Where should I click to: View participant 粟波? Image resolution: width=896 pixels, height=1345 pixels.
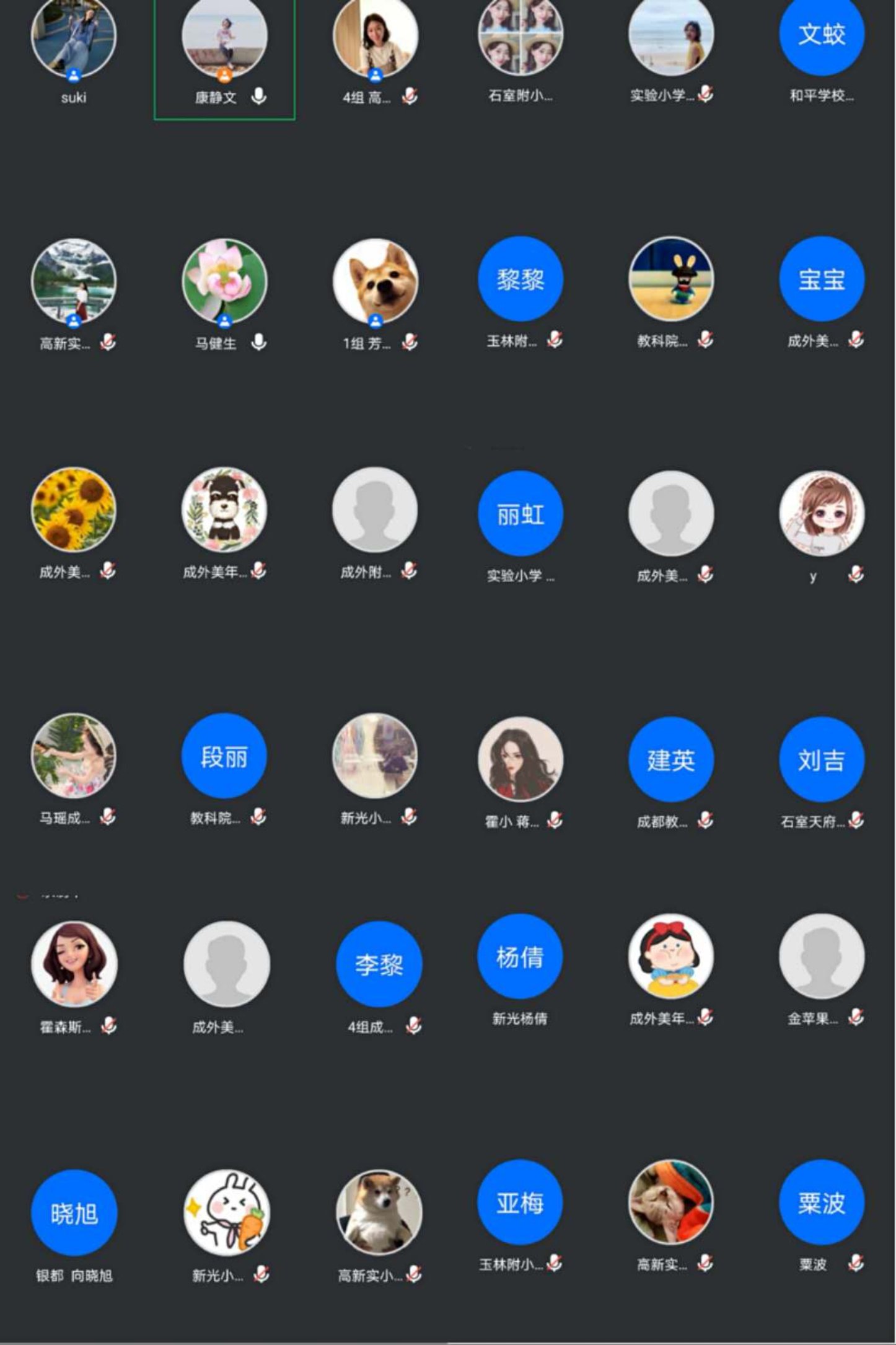(821, 1203)
